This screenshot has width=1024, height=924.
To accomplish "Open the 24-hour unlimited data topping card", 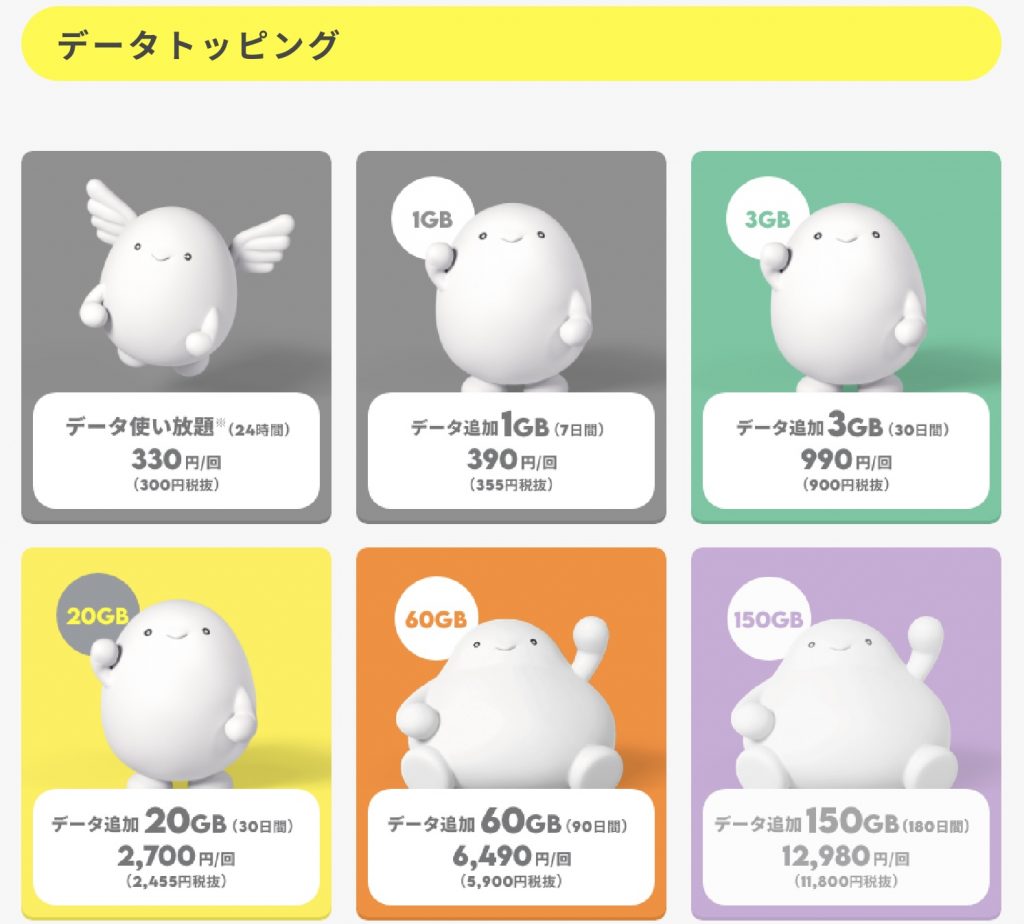I will (x=176, y=337).
